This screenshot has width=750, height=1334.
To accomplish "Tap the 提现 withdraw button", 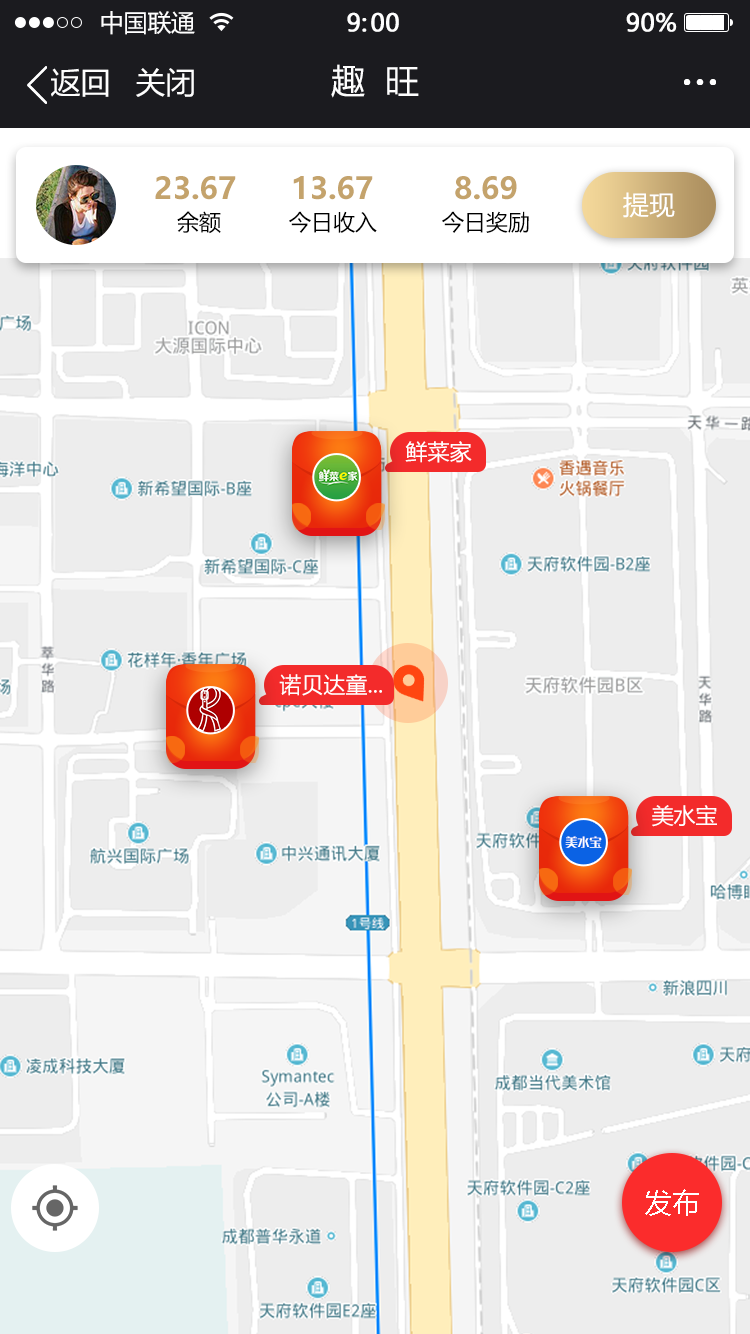I will point(648,206).
